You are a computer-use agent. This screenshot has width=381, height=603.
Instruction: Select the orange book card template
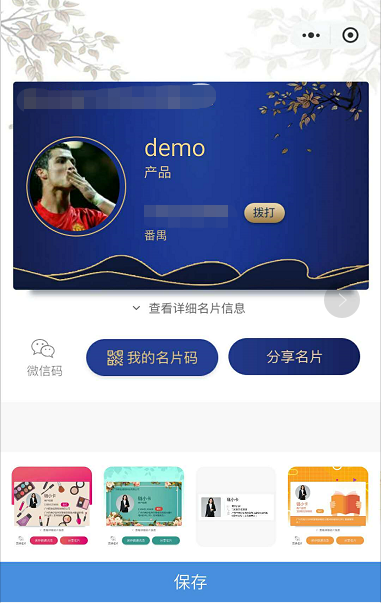[x=328, y=506]
